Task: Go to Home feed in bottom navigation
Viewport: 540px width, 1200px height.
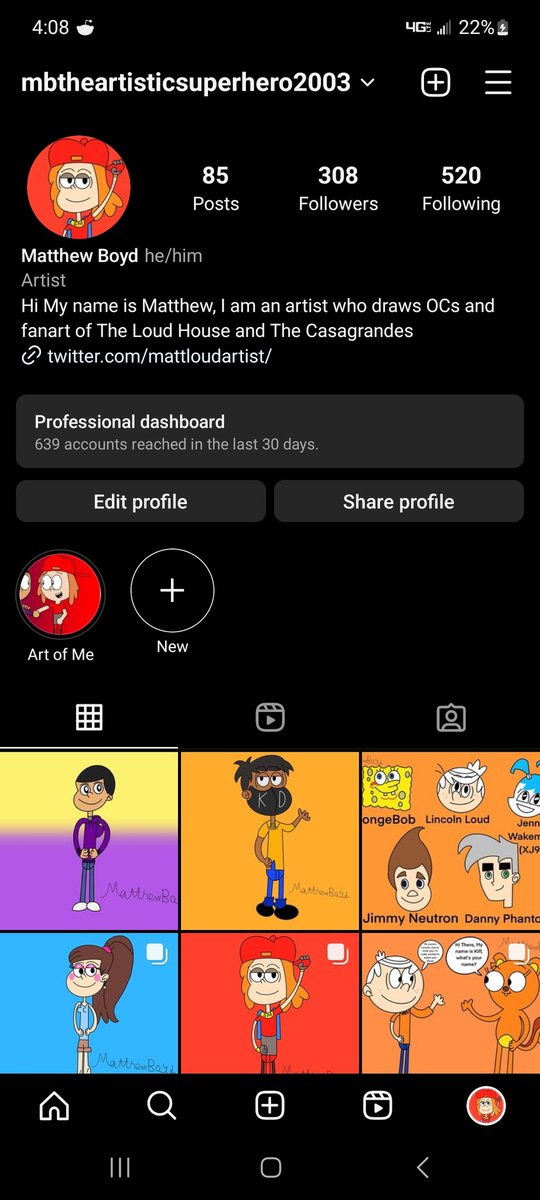Action: 54,1105
